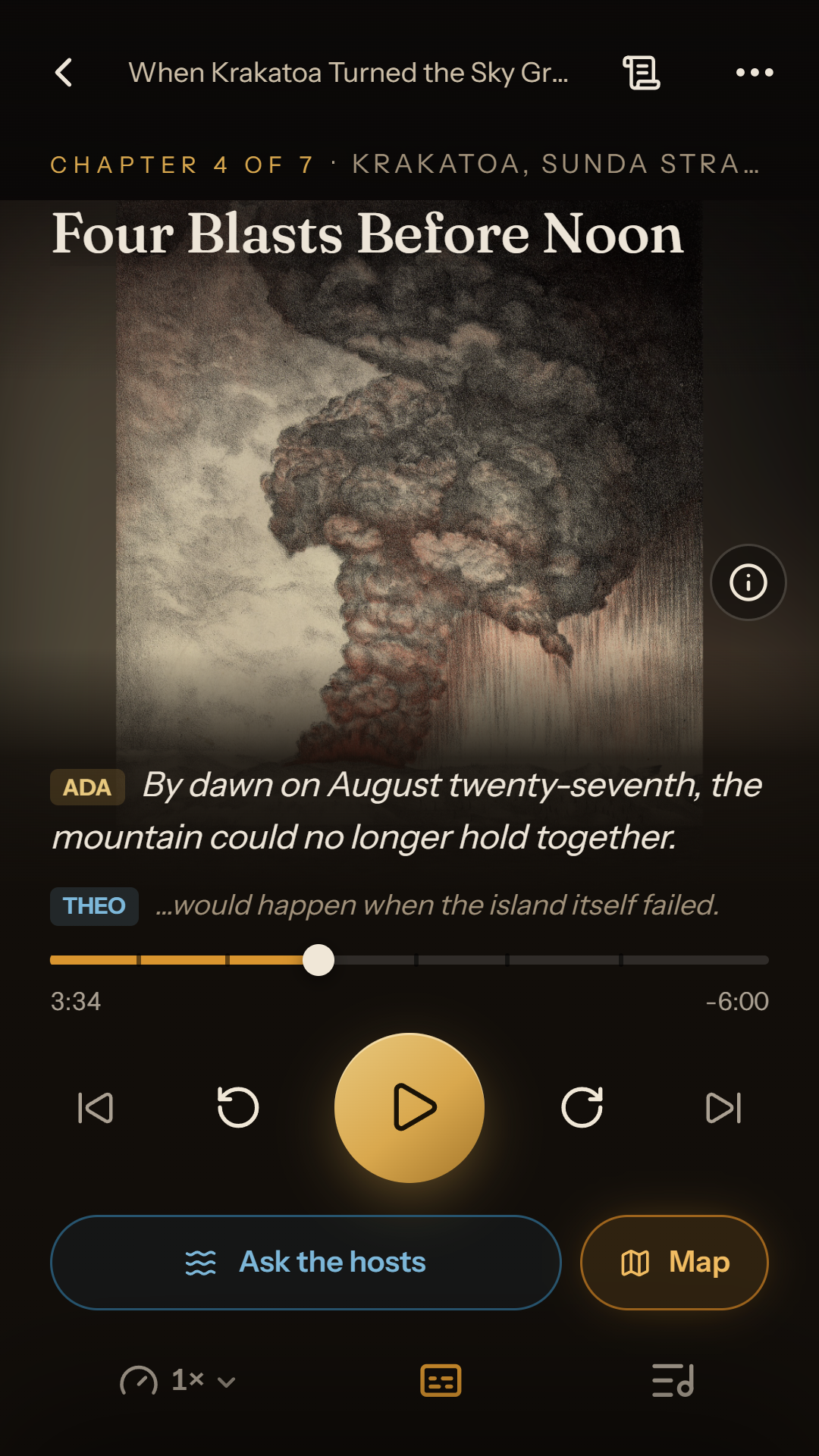Tap Ask the hosts

click(306, 1263)
